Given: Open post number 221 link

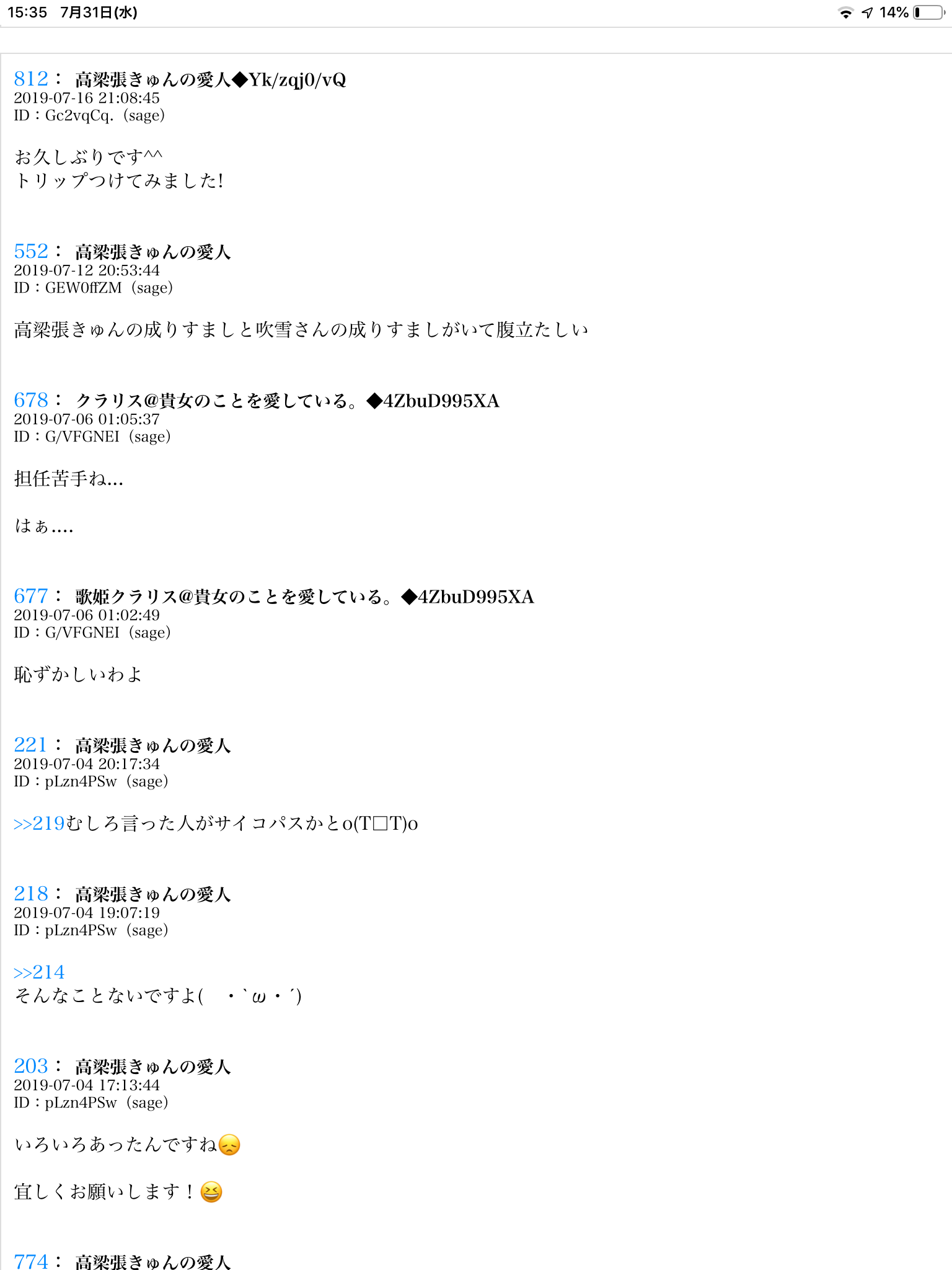Looking at the screenshot, I should click(x=30, y=745).
